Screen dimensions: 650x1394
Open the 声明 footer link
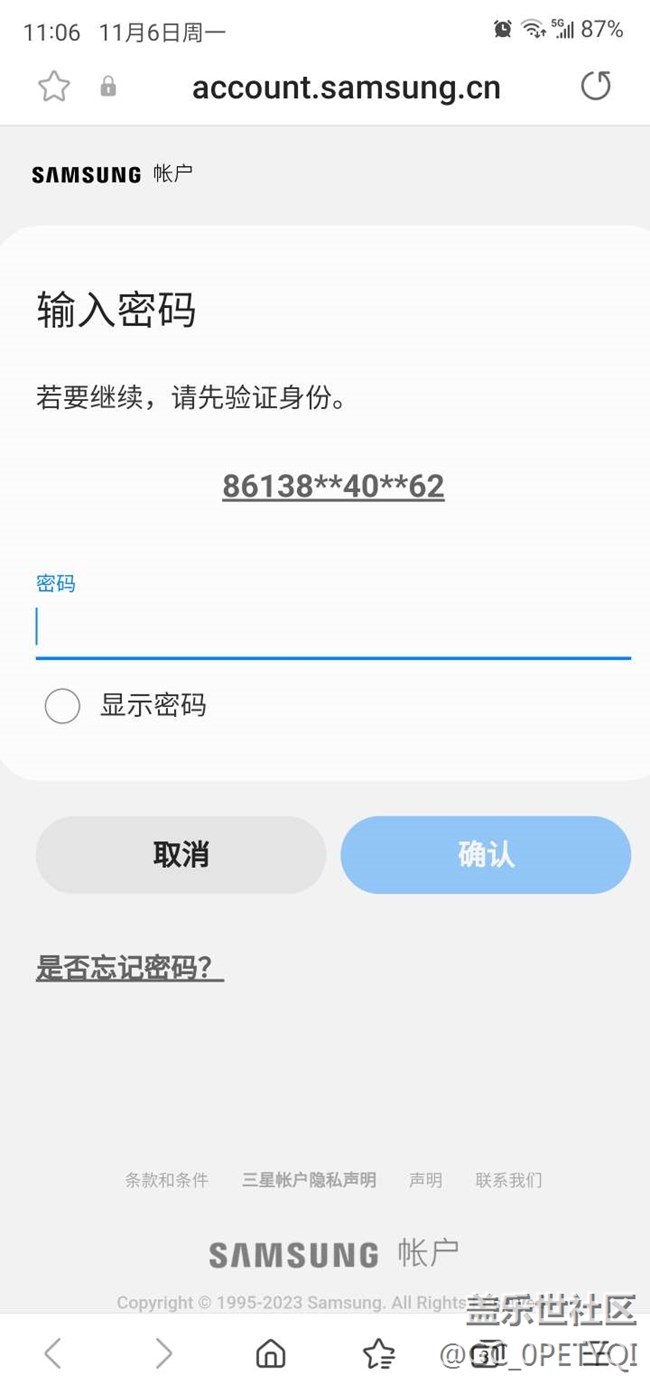(x=425, y=1180)
